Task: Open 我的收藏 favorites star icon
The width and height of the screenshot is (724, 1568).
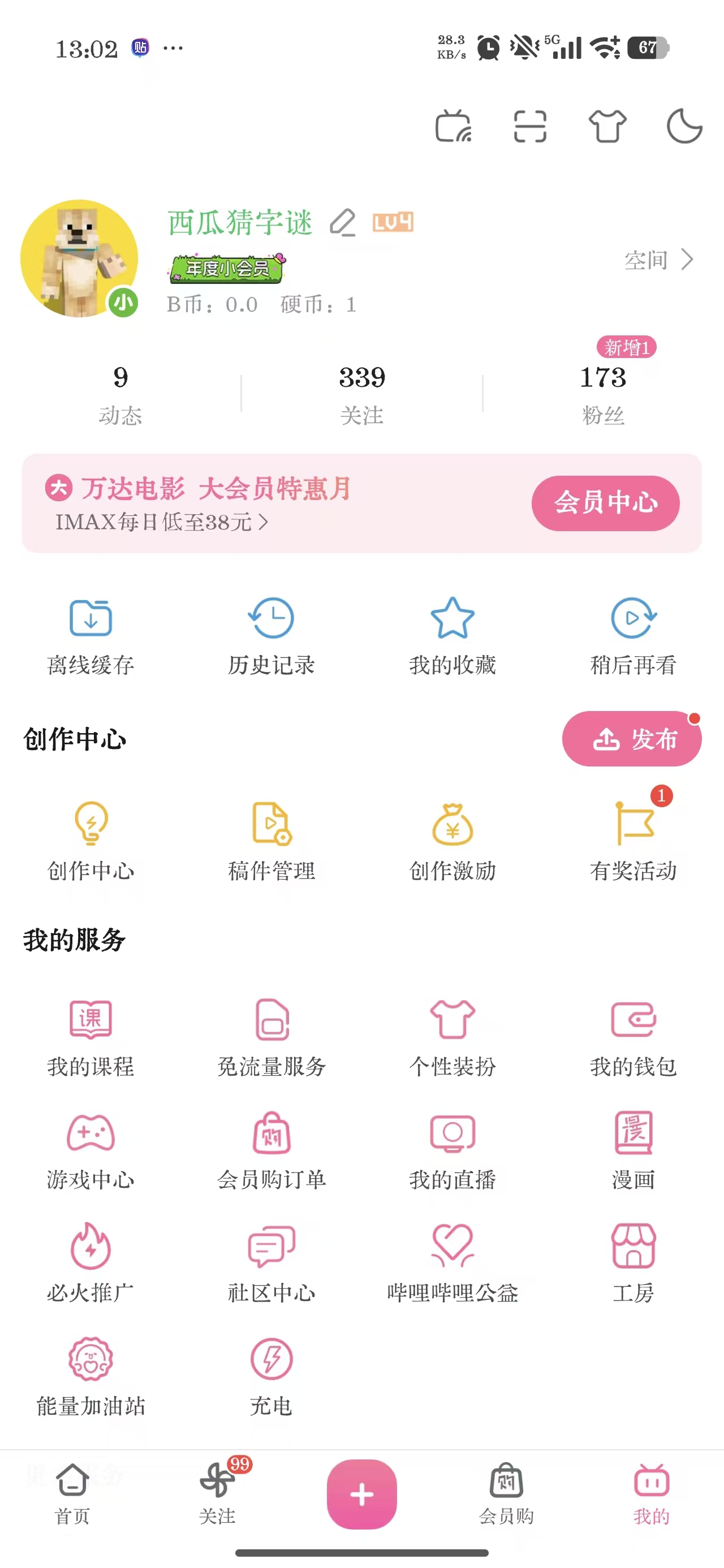Action: coord(453,619)
